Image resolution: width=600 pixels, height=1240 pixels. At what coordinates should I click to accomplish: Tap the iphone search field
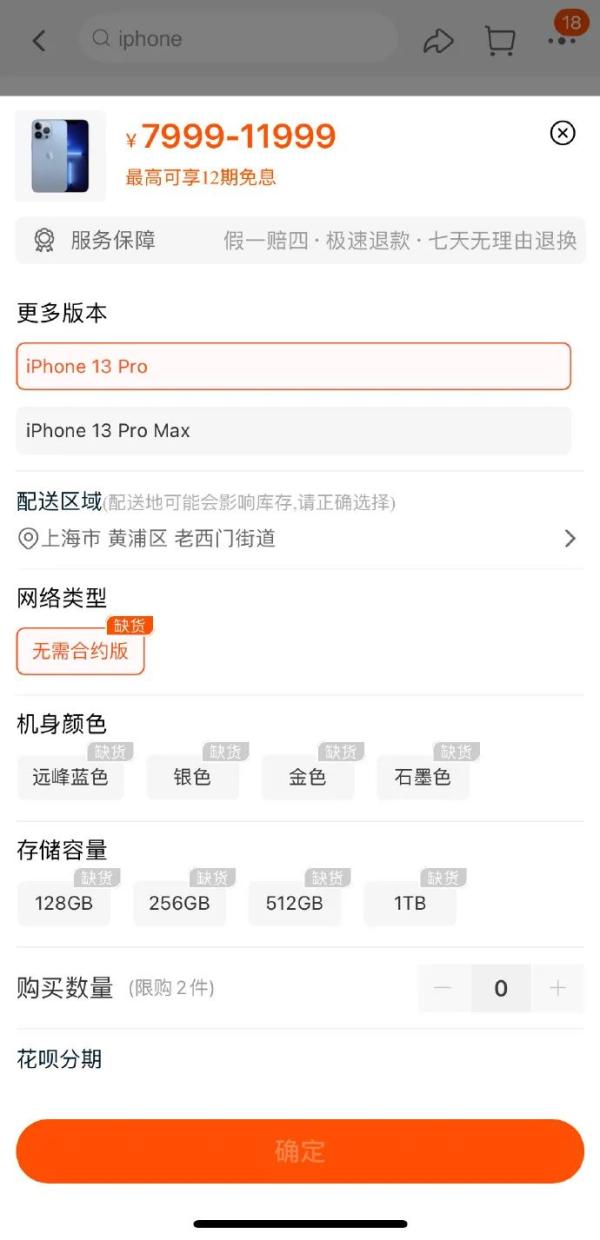238,39
